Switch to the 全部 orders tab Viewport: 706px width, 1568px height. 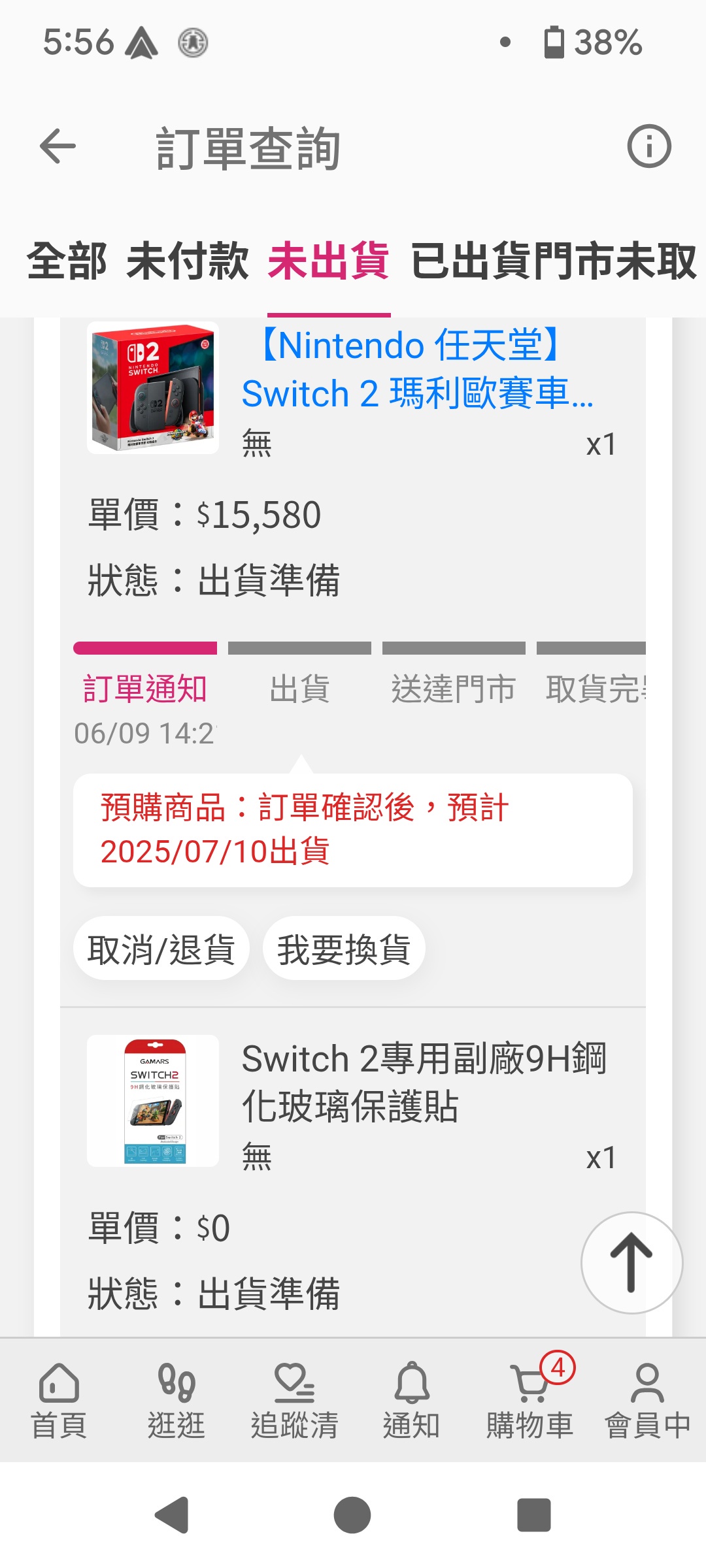tap(67, 261)
